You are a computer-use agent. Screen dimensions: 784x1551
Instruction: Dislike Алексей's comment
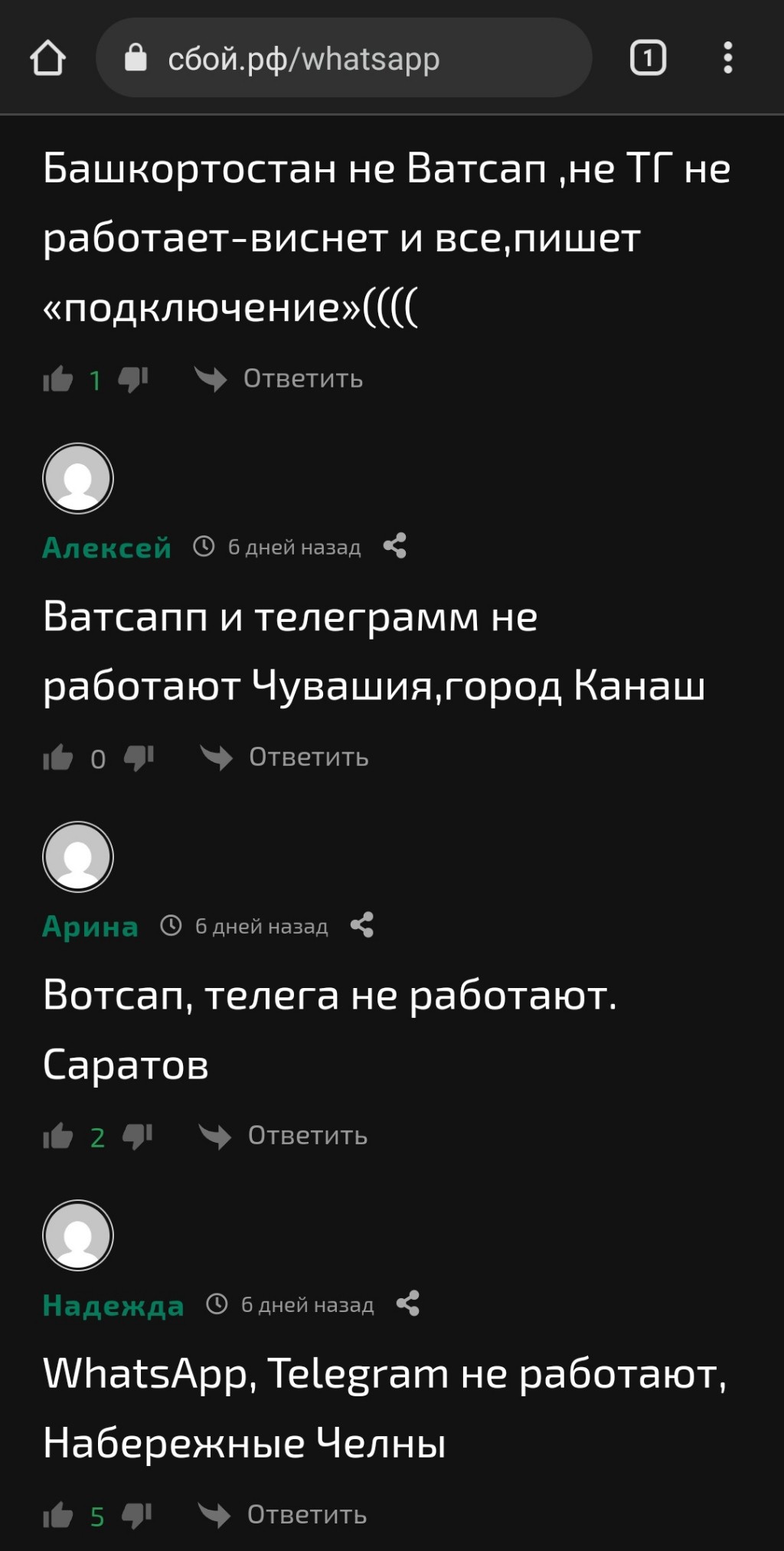pyautogui.click(x=139, y=758)
